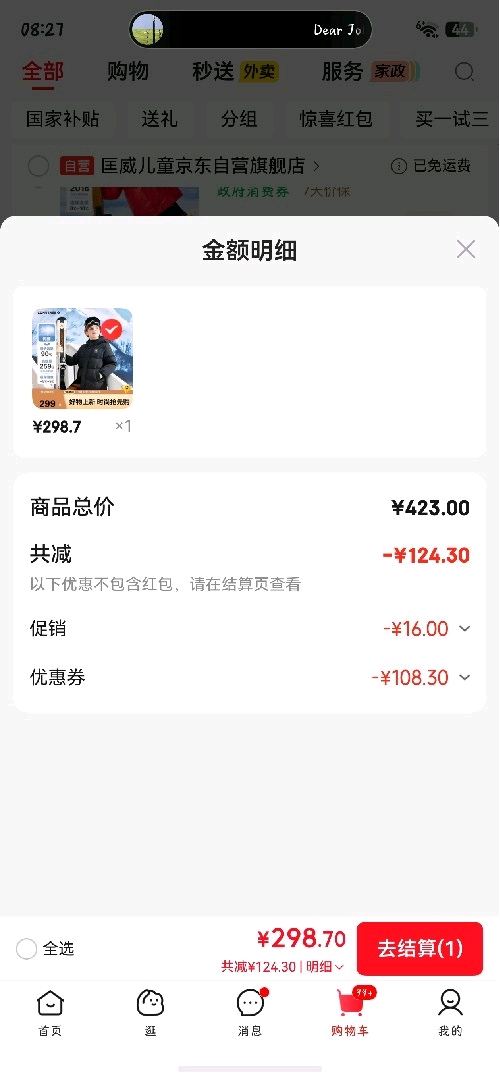Tap 去结算(1) to check out
500x1080 pixels.
[x=419, y=948]
